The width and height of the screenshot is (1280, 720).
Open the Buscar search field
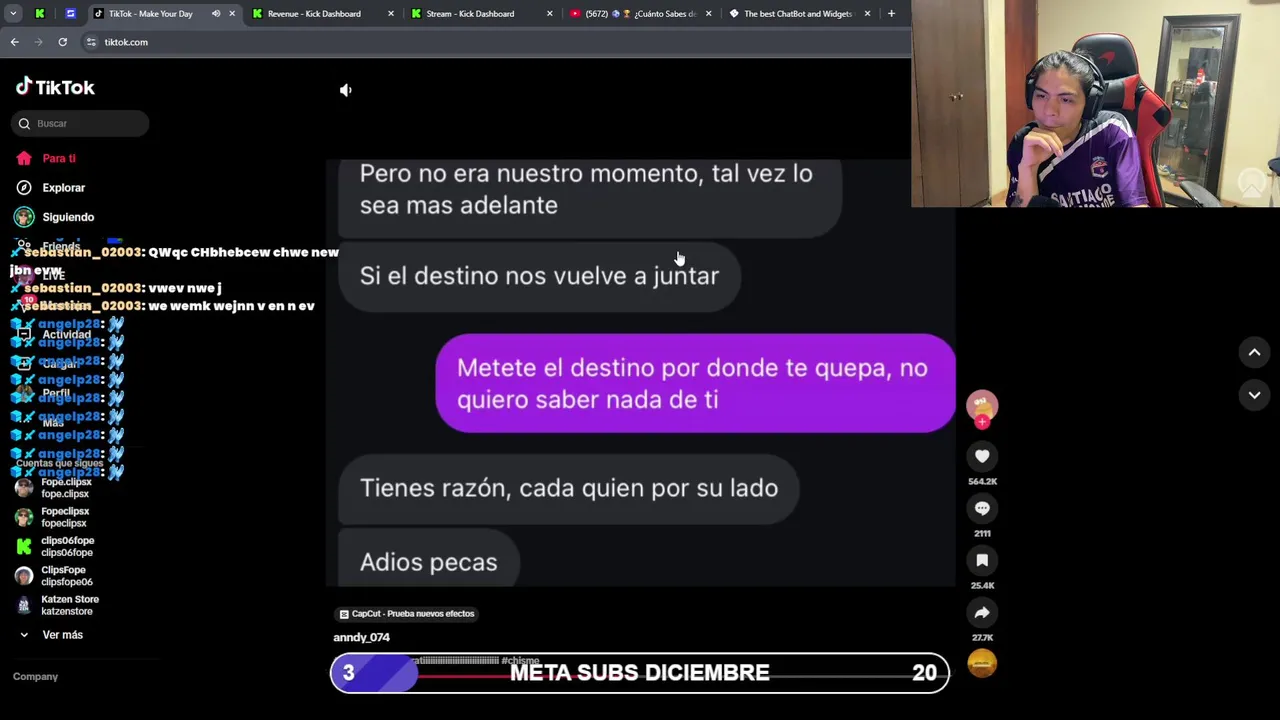coord(85,123)
